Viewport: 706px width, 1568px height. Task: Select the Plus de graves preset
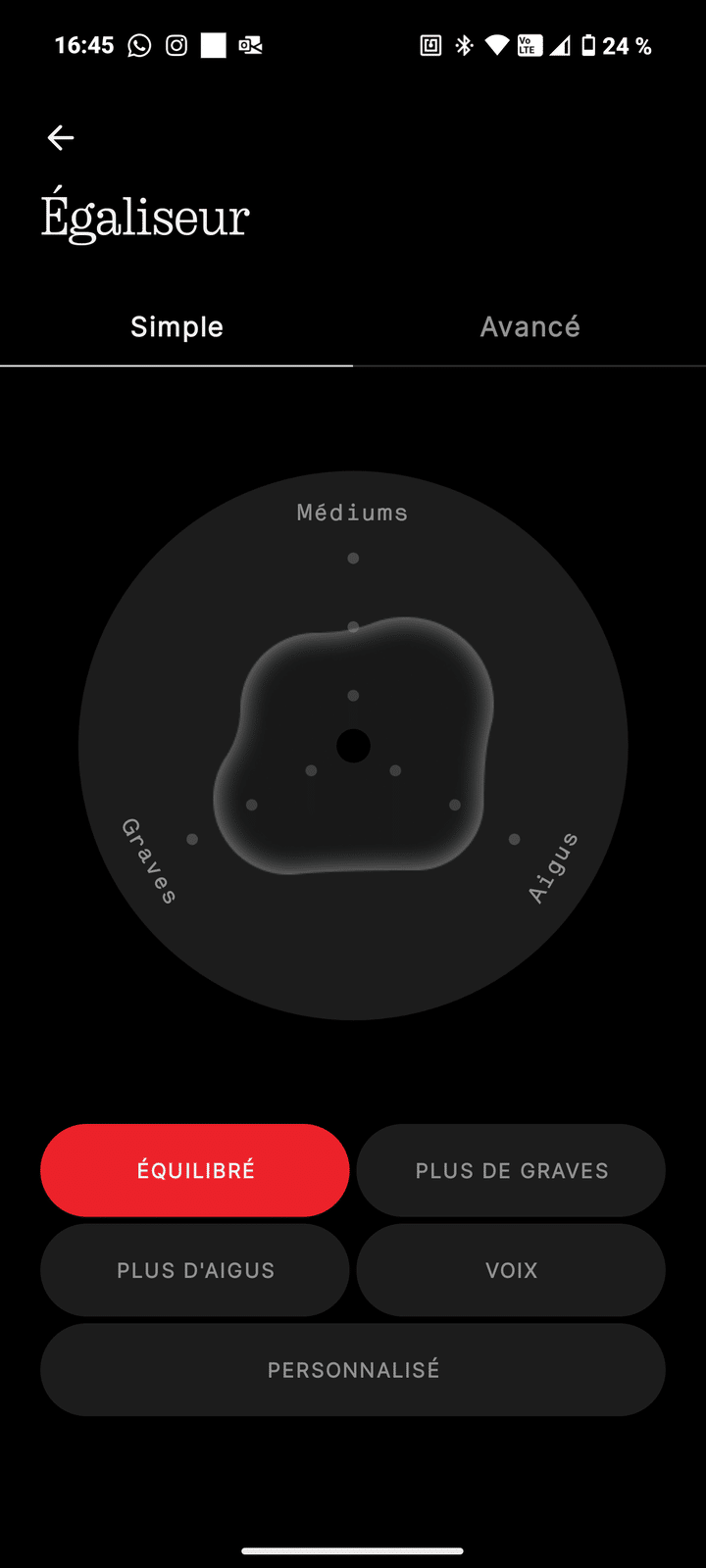pos(511,1170)
